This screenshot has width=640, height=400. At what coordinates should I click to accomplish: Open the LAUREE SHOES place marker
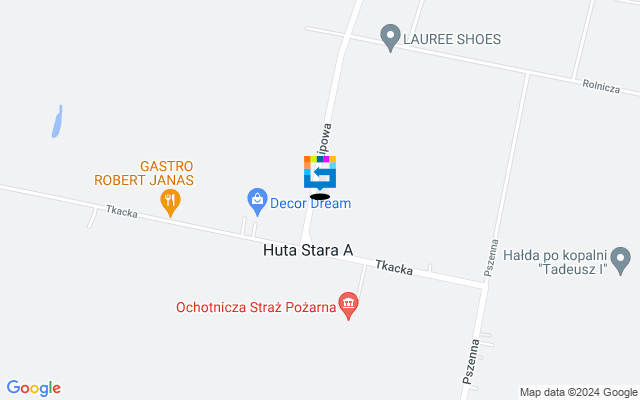391,39
